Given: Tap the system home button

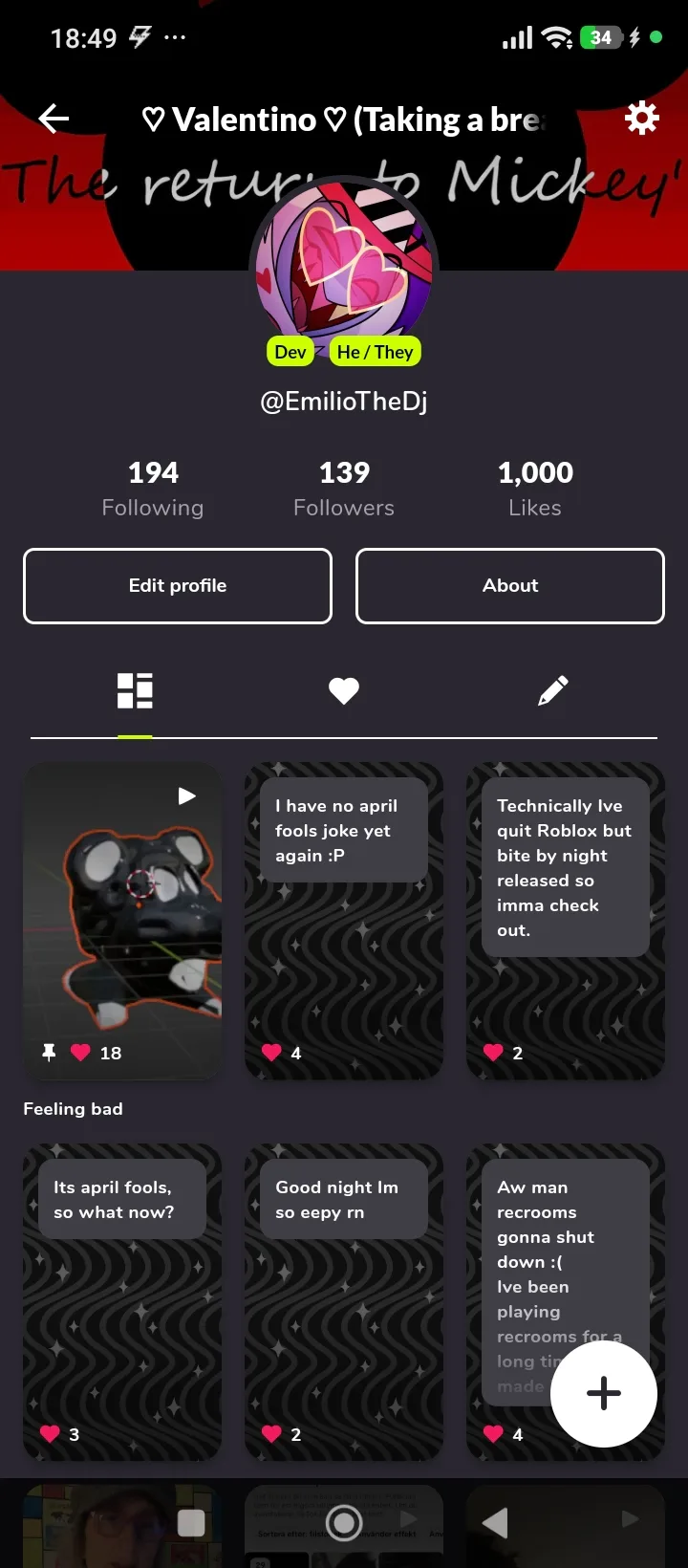Looking at the screenshot, I should [x=344, y=1522].
